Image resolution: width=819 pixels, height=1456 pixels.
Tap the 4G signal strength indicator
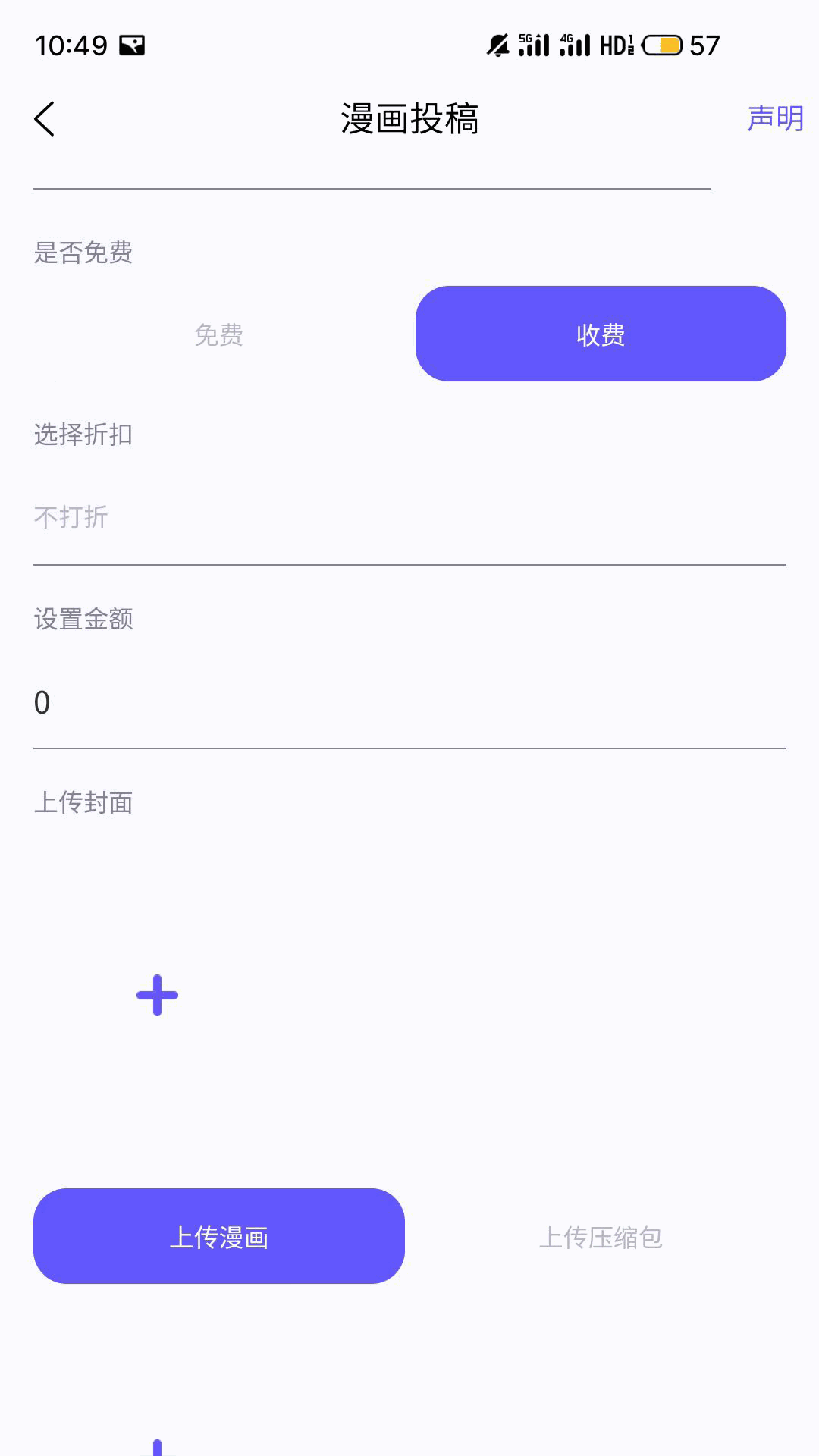pos(576,44)
